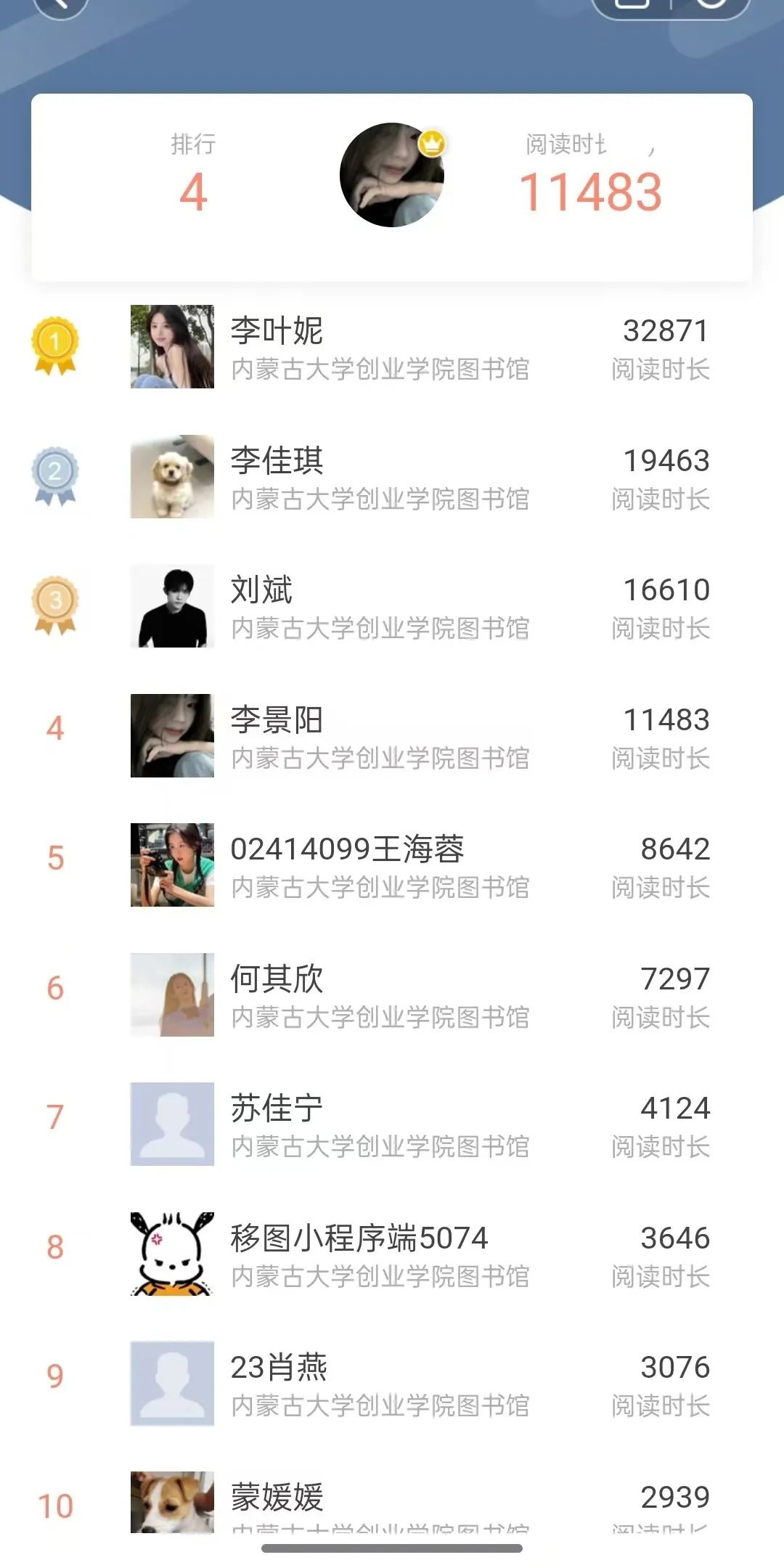
Task: Open the mini-program capsule menu button
Action: tap(632, 4)
